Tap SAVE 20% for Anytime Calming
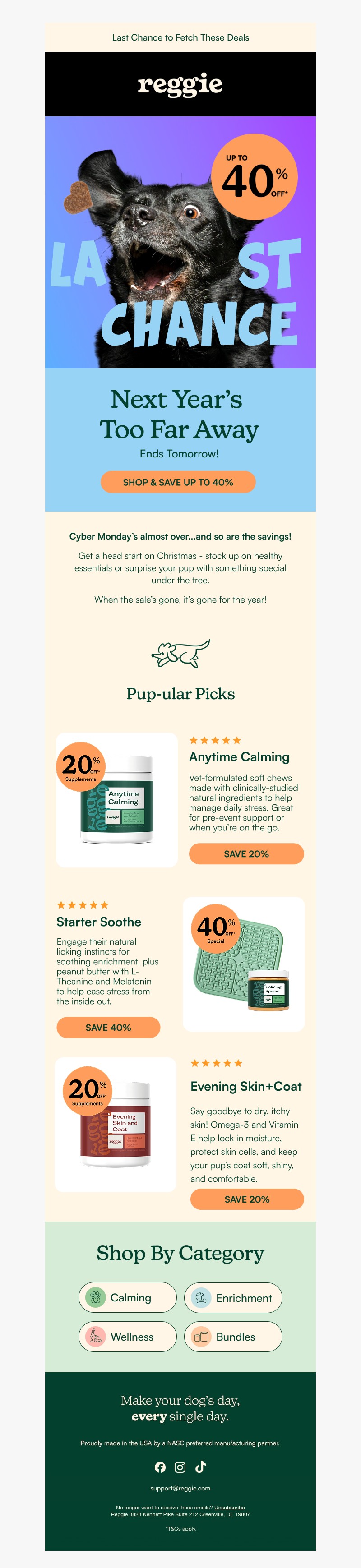Screen dimensions: 361x1568 click(246, 853)
